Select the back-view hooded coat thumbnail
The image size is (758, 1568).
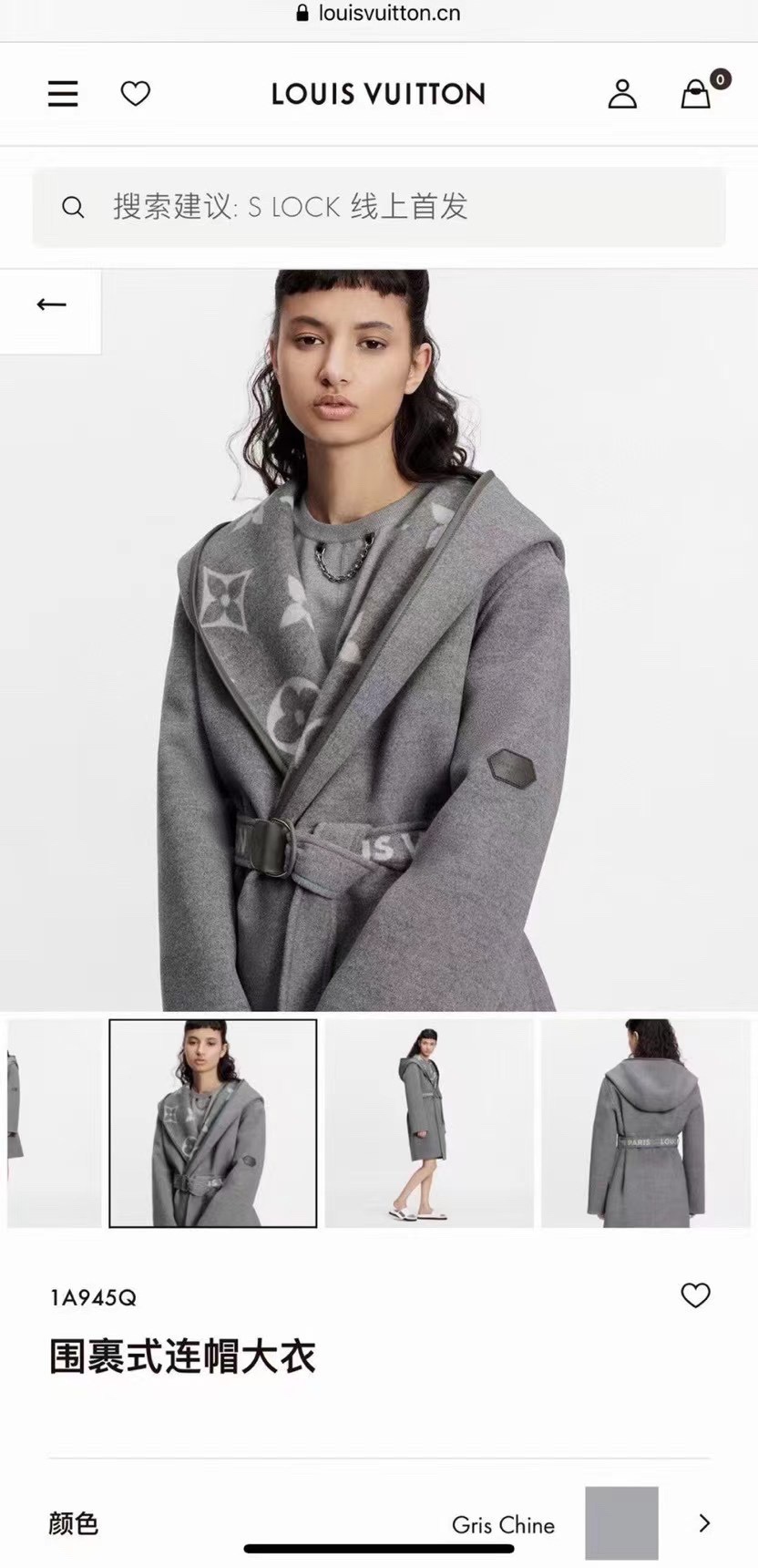coord(645,1123)
